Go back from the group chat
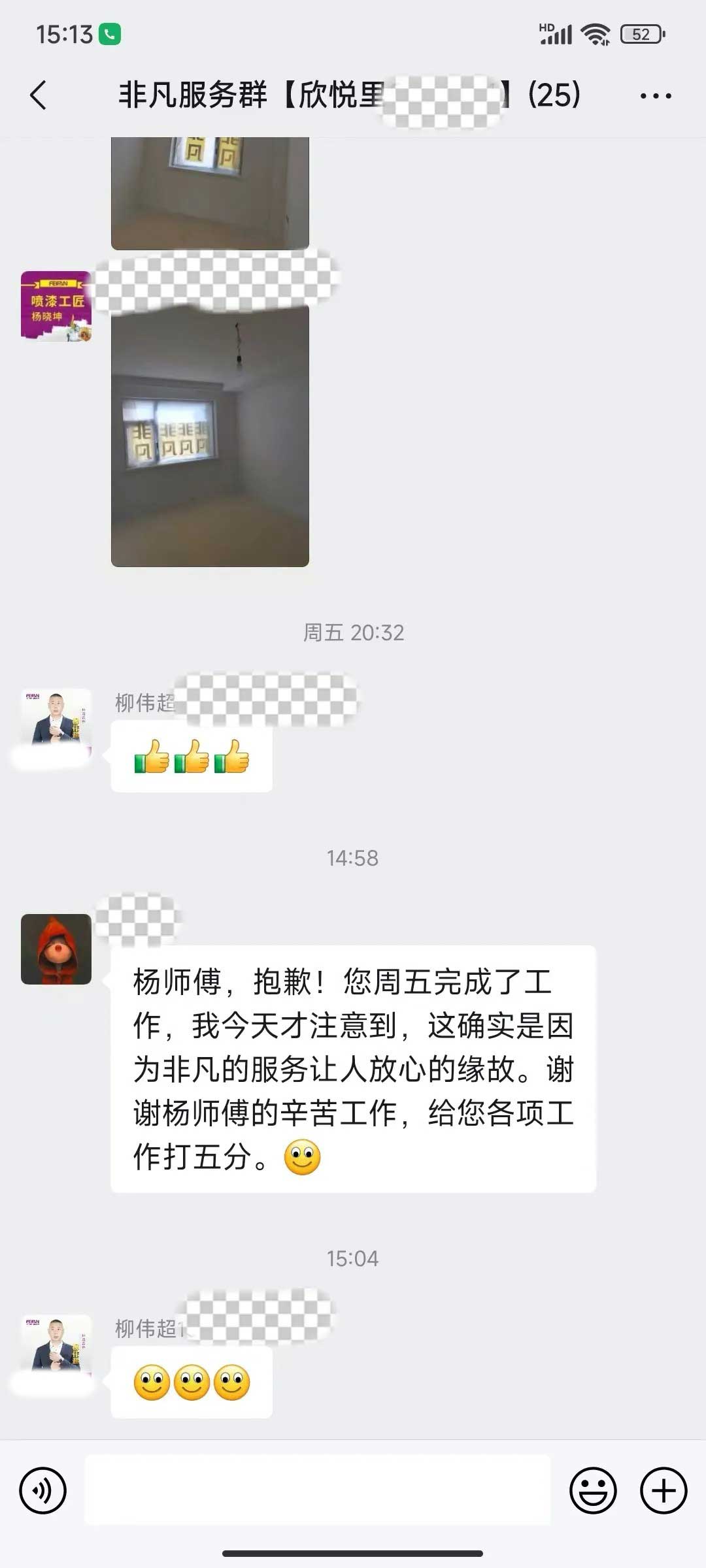This screenshot has height=1568, width=706. (39, 95)
